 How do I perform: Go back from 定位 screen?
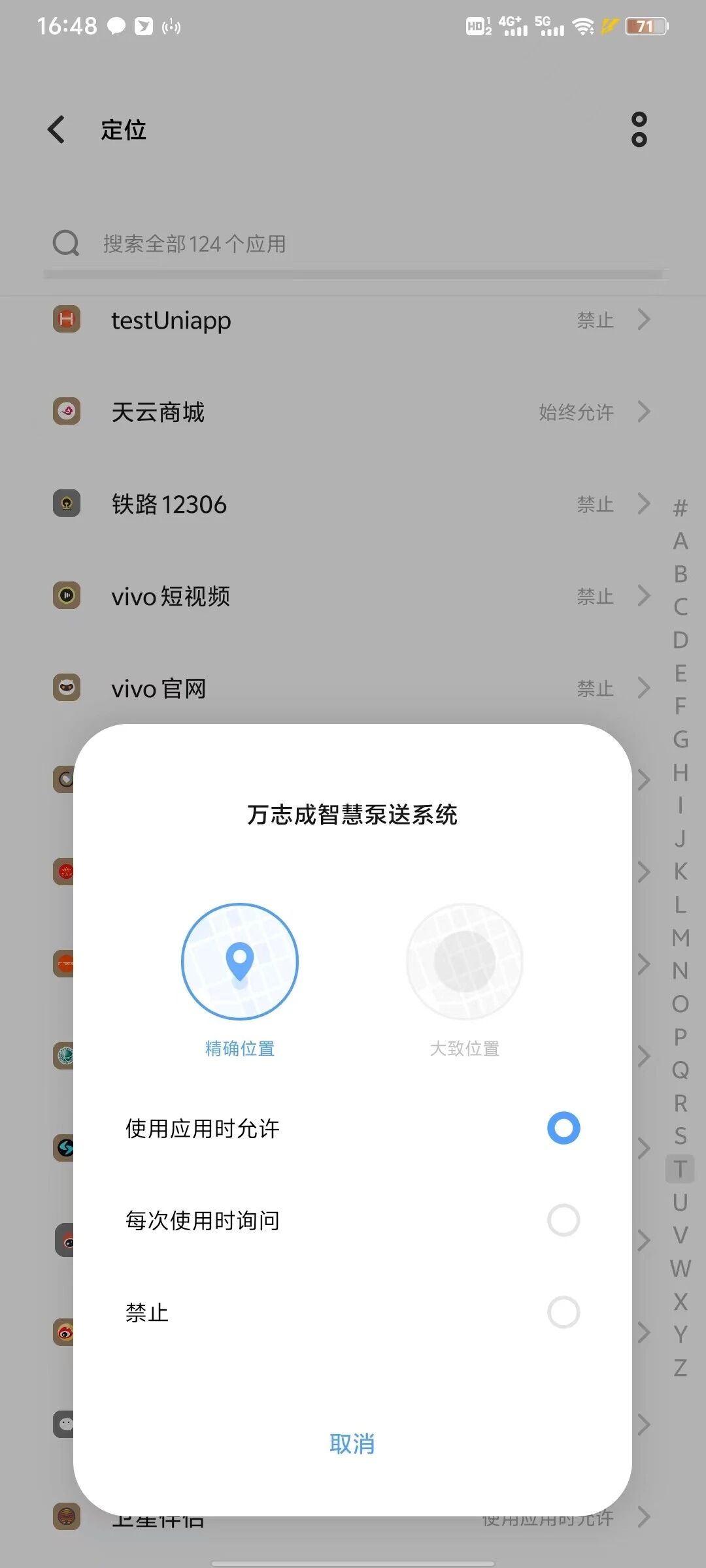[x=58, y=129]
